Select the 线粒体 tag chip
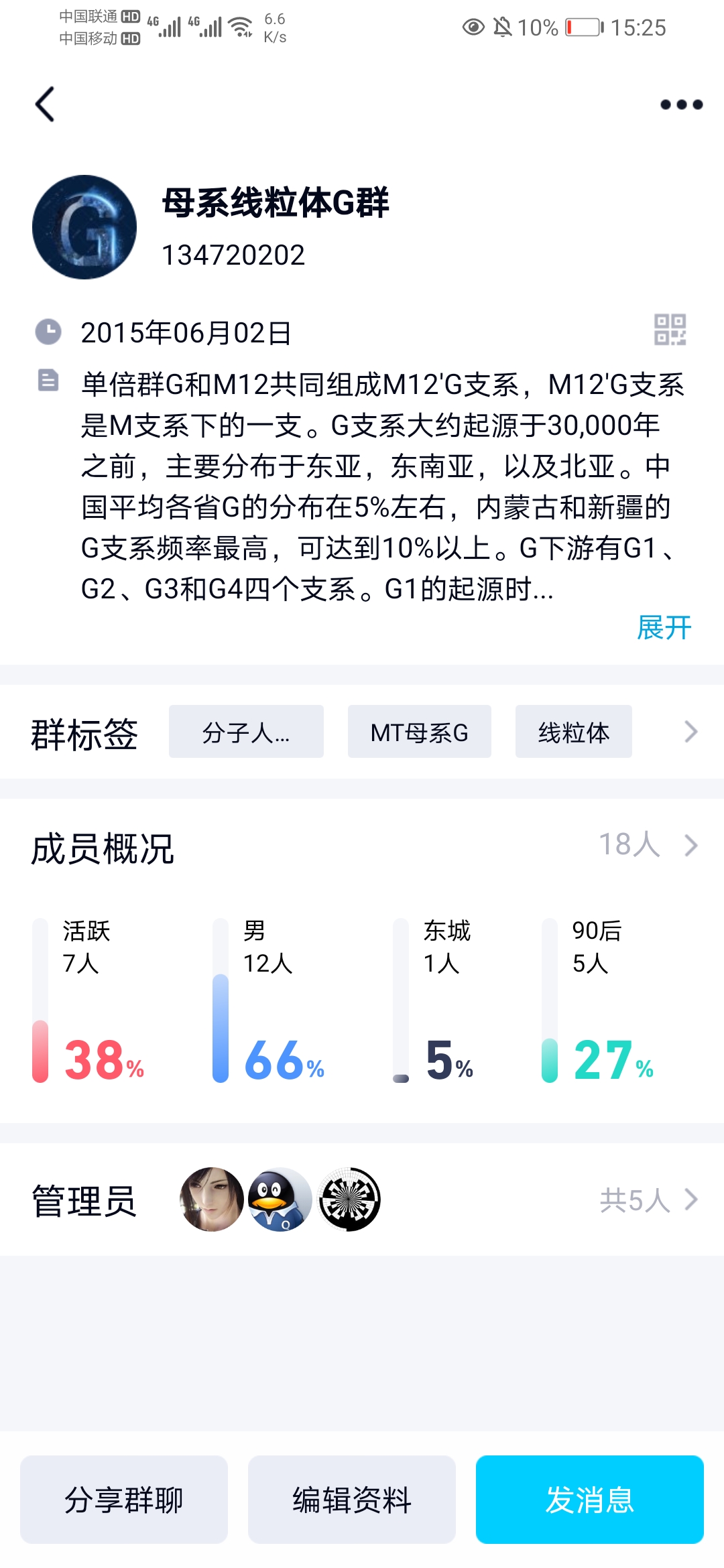This screenshot has height=1568, width=724. (x=574, y=732)
